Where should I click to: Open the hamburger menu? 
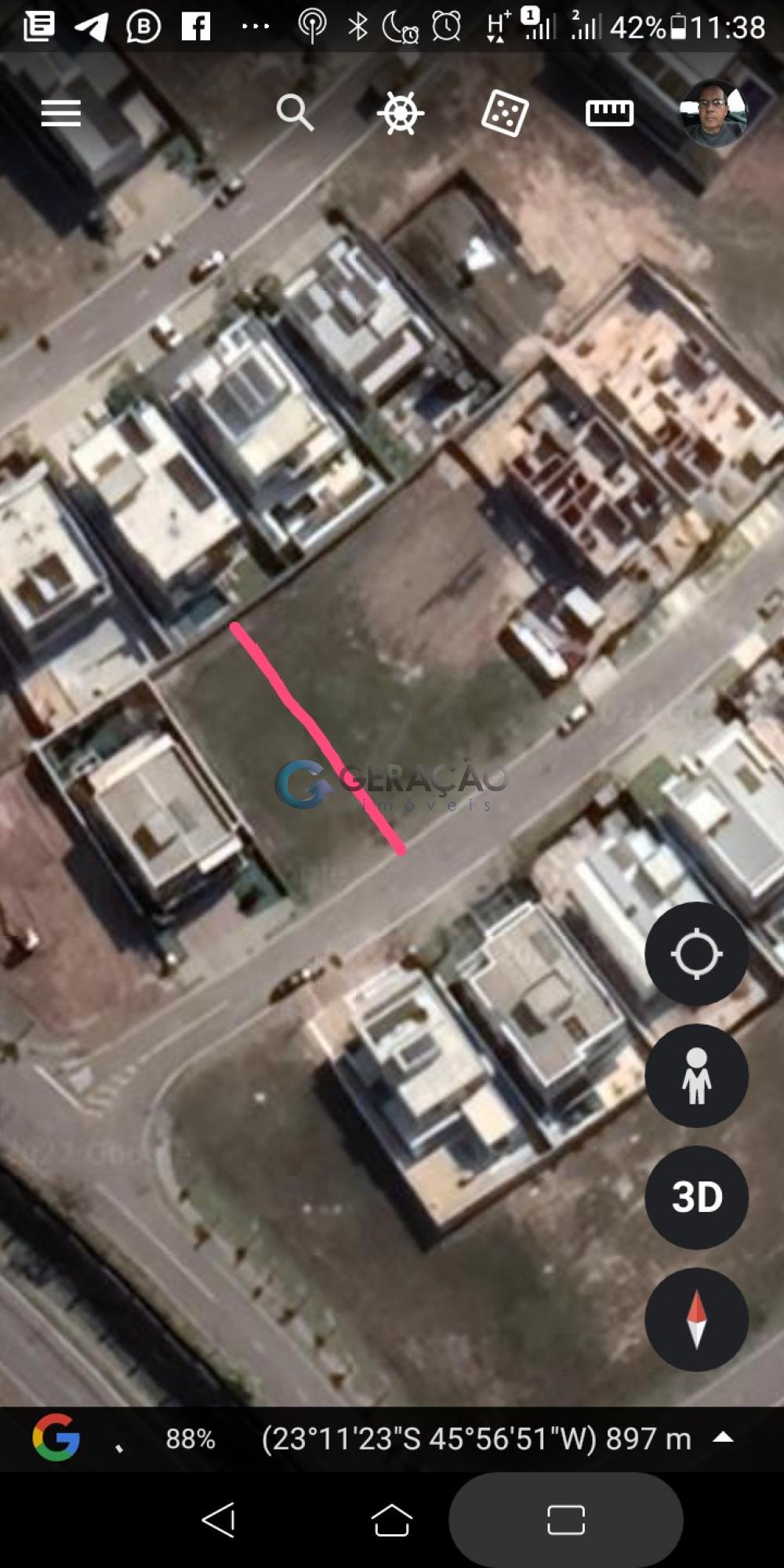(61, 114)
